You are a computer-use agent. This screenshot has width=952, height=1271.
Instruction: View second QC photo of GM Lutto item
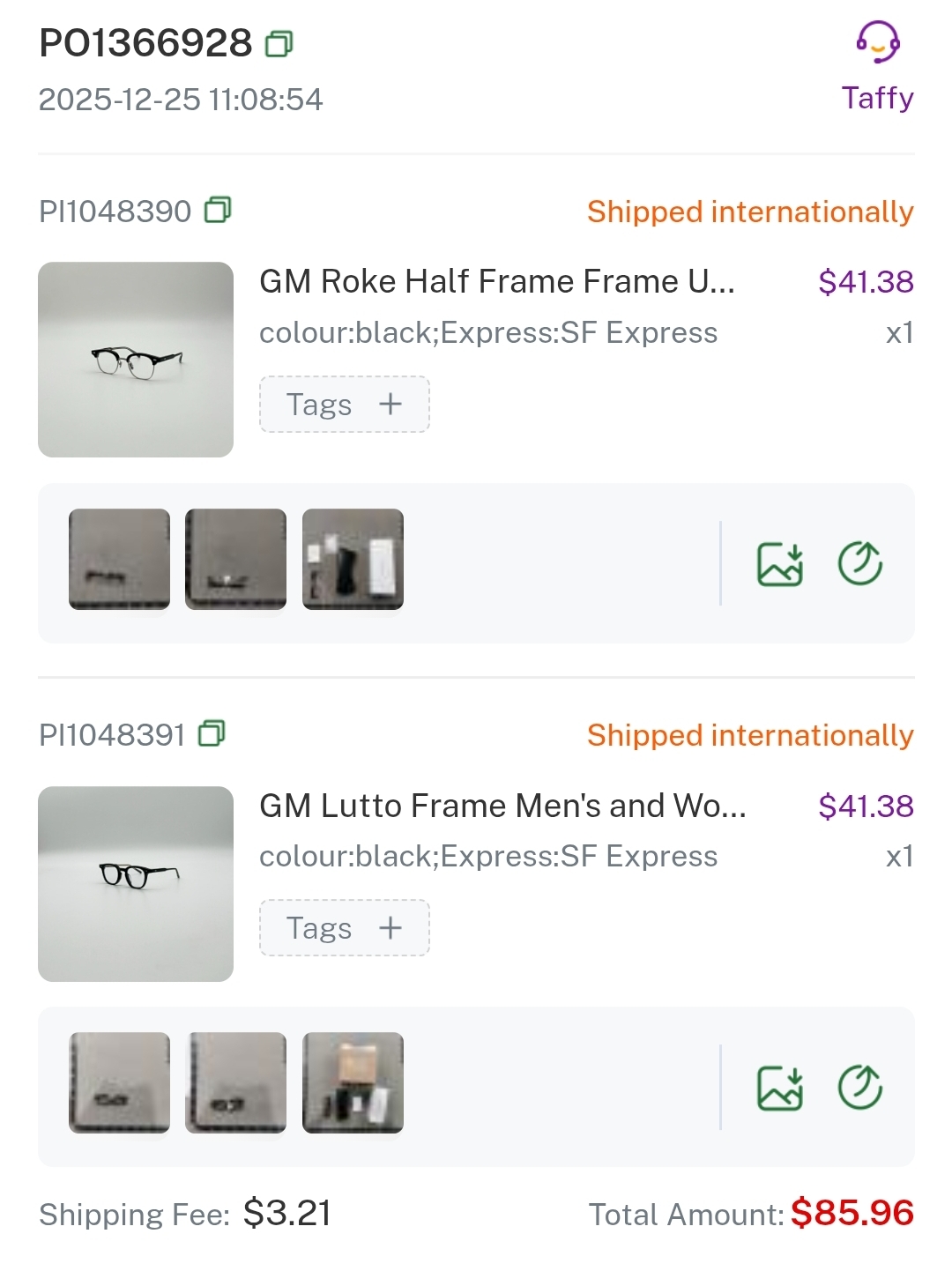click(x=236, y=1082)
